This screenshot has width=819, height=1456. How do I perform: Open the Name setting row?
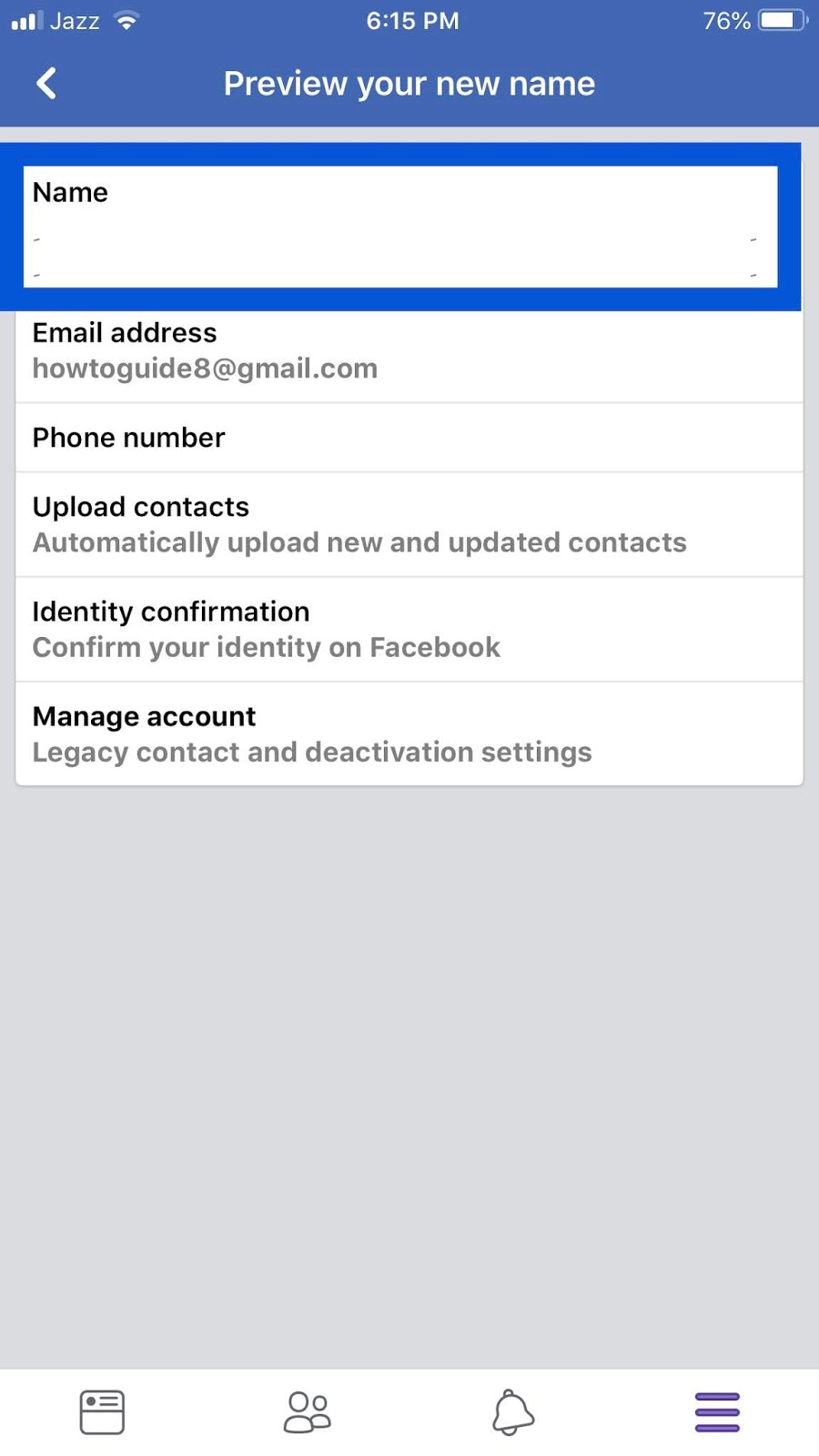click(x=400, y=227)
